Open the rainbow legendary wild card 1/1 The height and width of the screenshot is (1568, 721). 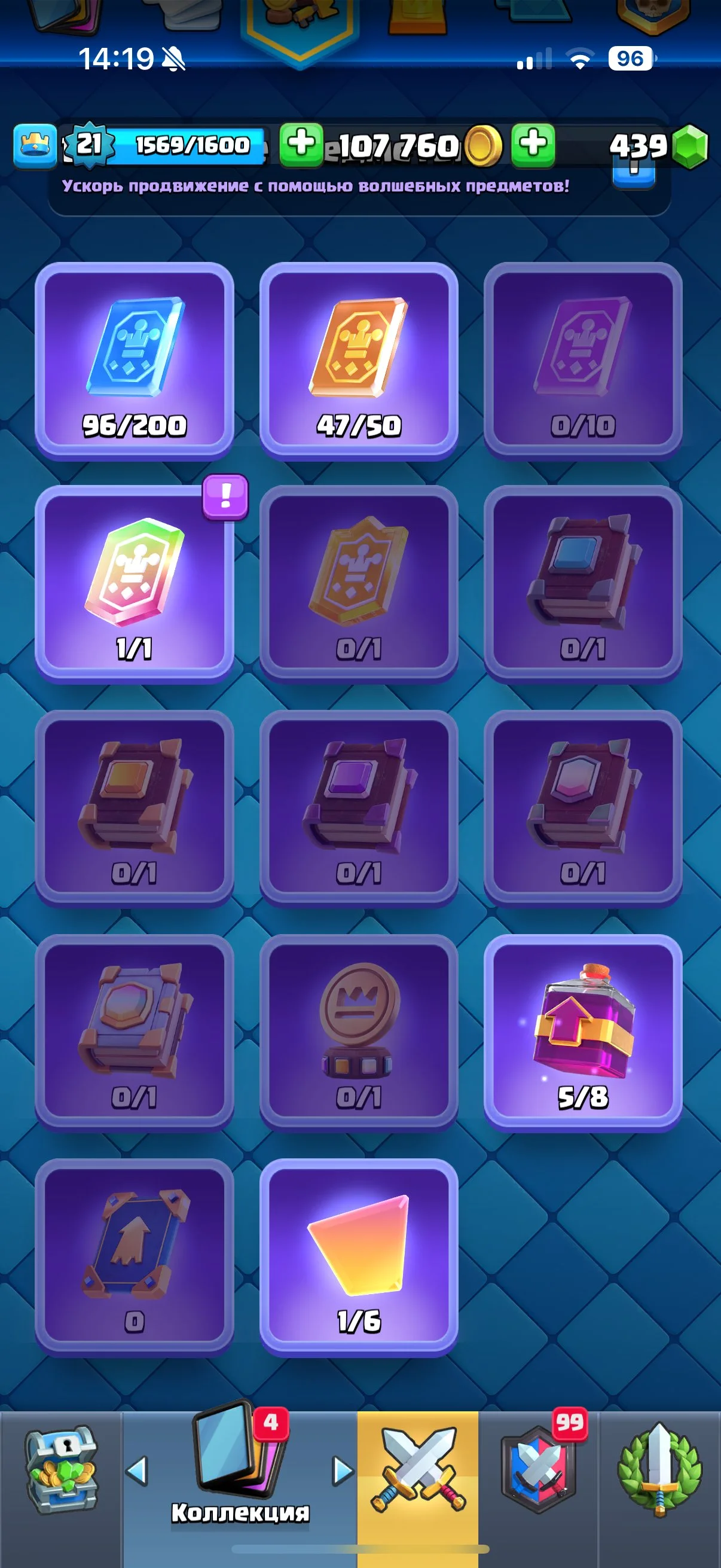click(134, 583)
